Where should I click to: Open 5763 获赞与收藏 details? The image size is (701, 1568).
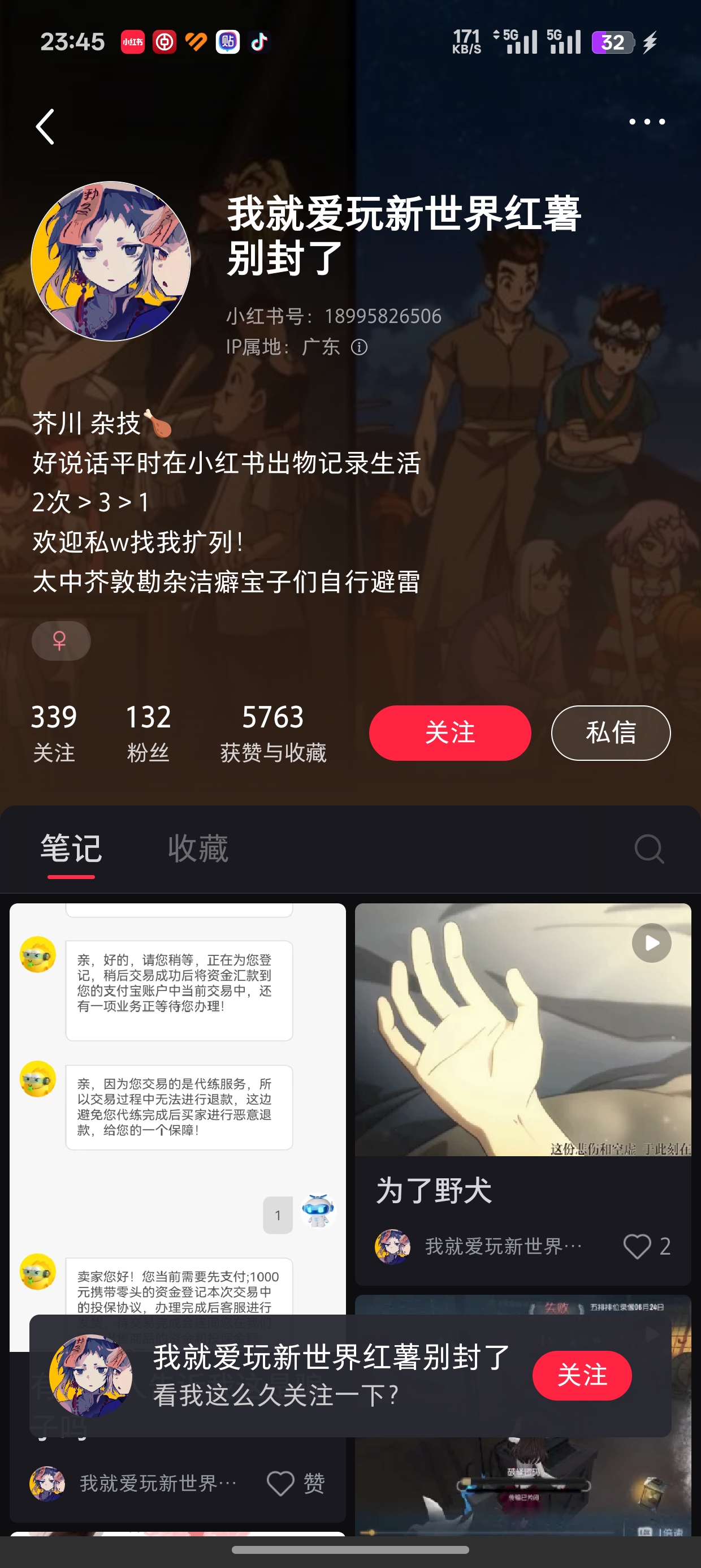pyautogui.click(x=272, y=733)
